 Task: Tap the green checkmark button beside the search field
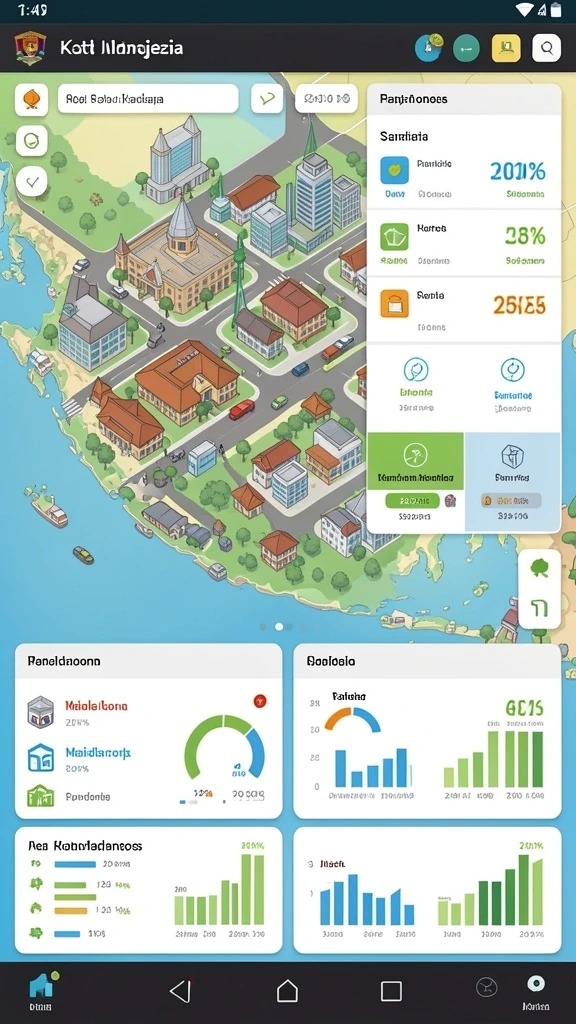[266, 99]
